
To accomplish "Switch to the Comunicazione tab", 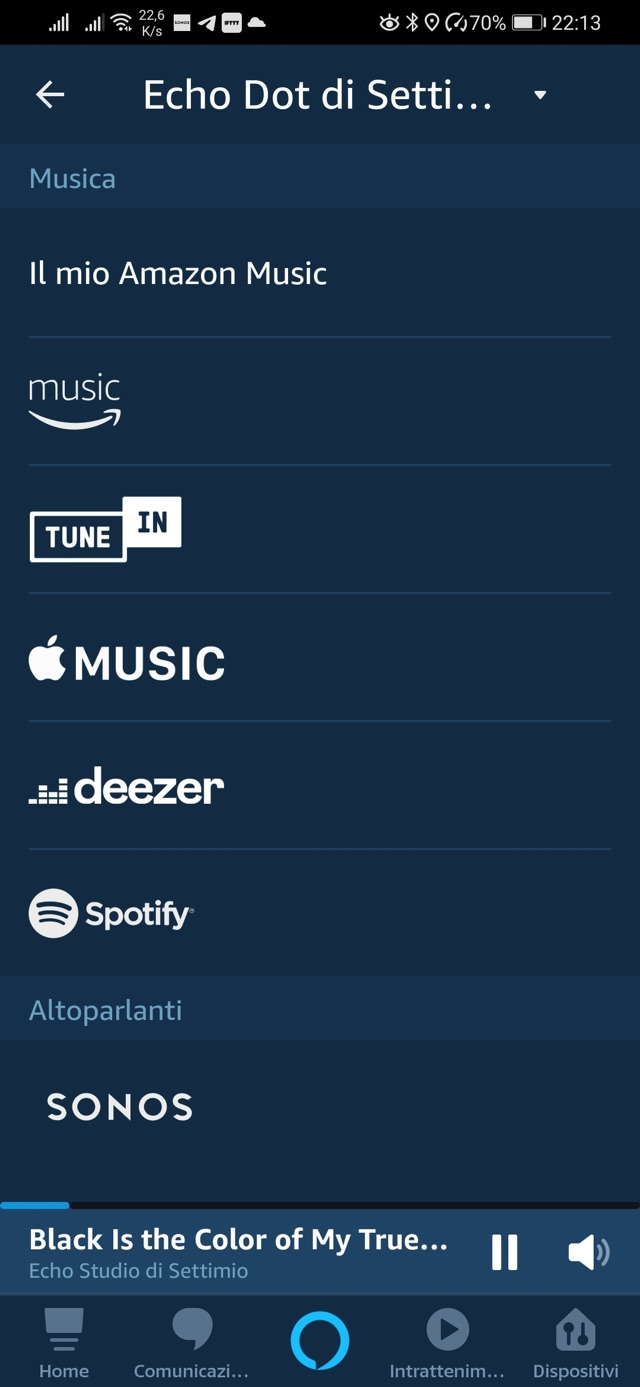I will [191, 1343].
